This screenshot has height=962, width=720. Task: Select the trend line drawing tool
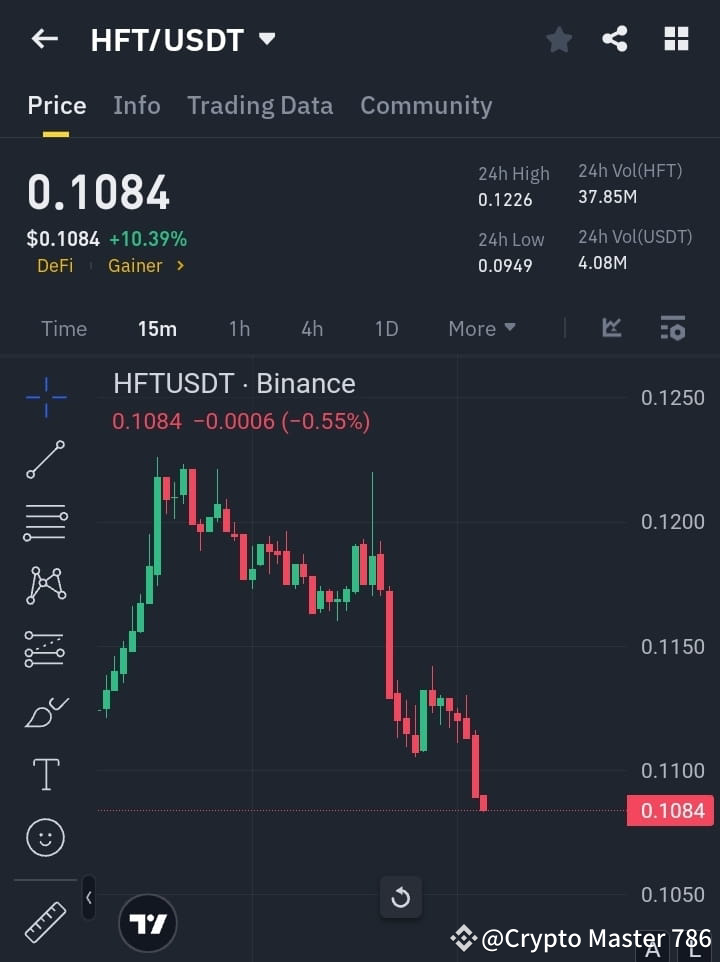[45, 460]
